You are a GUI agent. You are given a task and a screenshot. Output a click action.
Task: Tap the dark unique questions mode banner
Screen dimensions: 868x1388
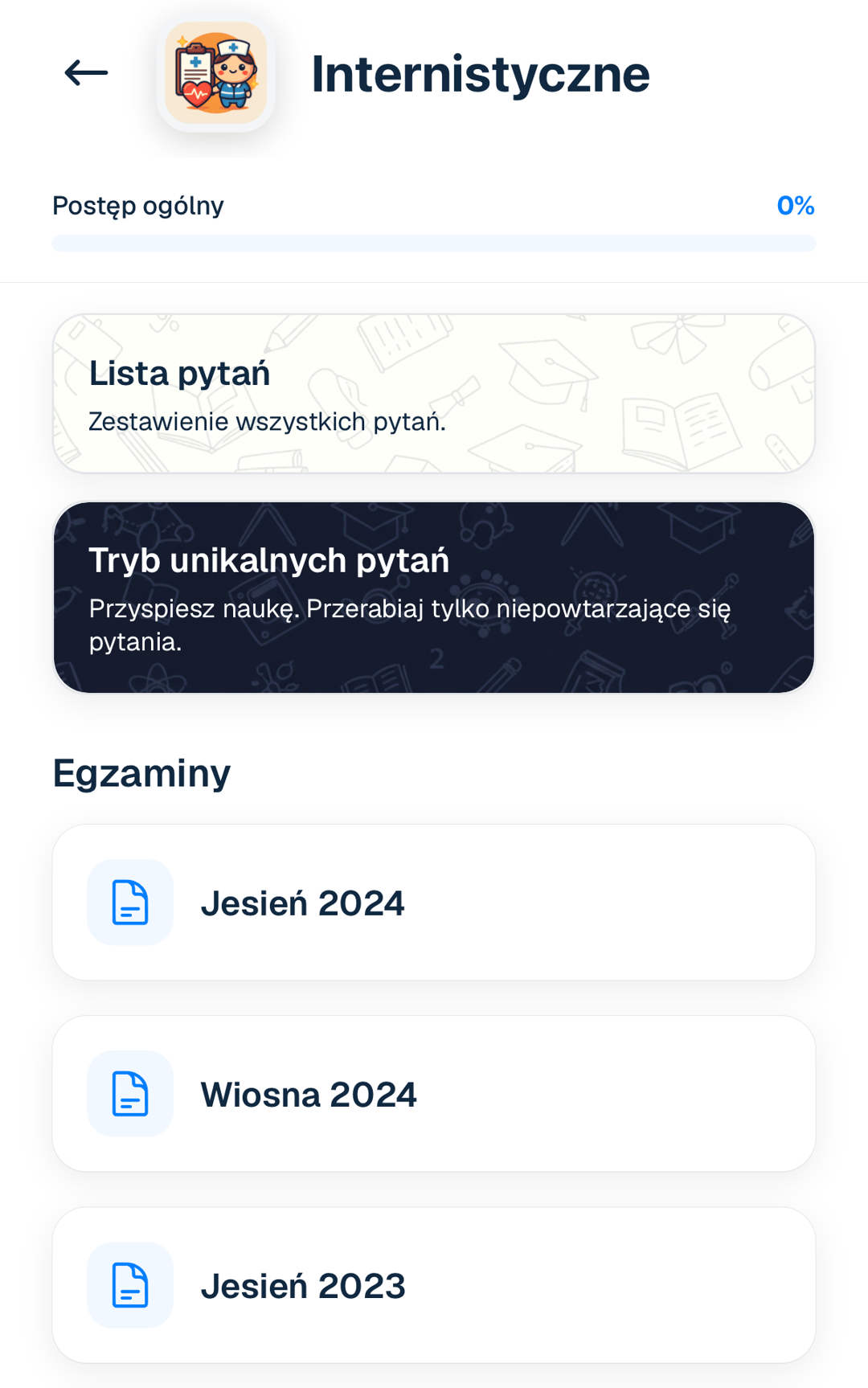click(434, 596)
